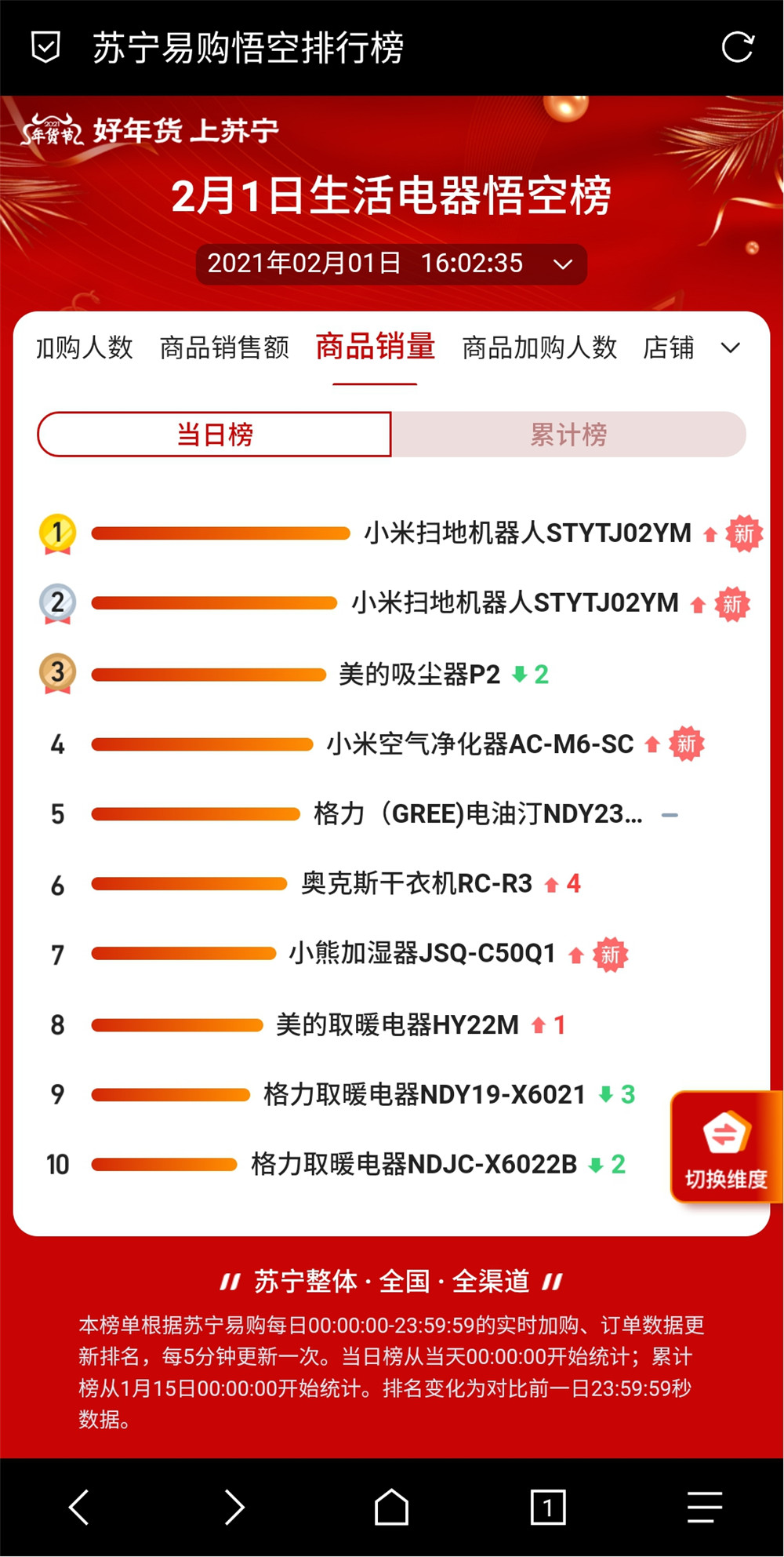The image size is (784, 1557).
Task: Open 美的吸尘器P2 ranked third
Action: (419, 674)
